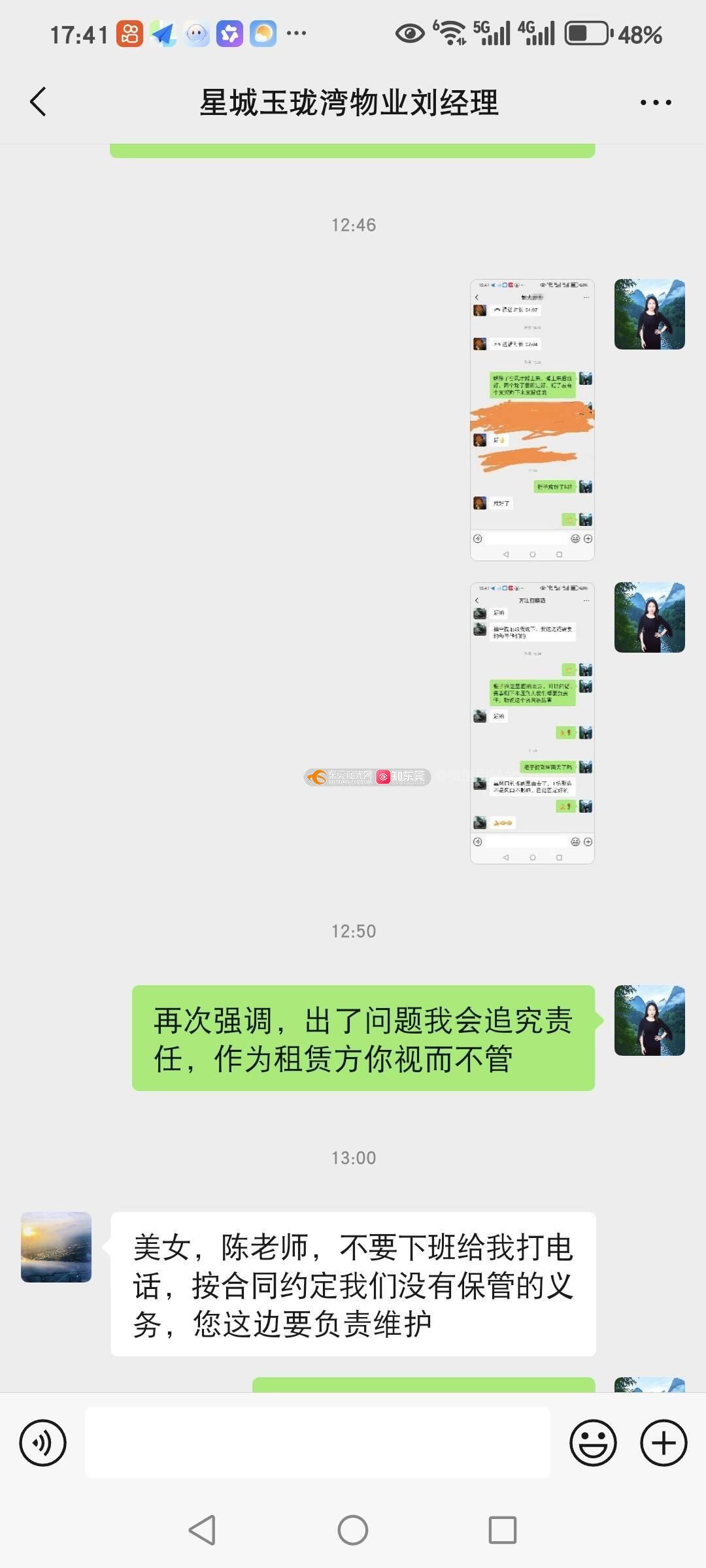Open the plus attachment menu
This screenshot has width=706, height=1568.
[x=663, y=1443]
